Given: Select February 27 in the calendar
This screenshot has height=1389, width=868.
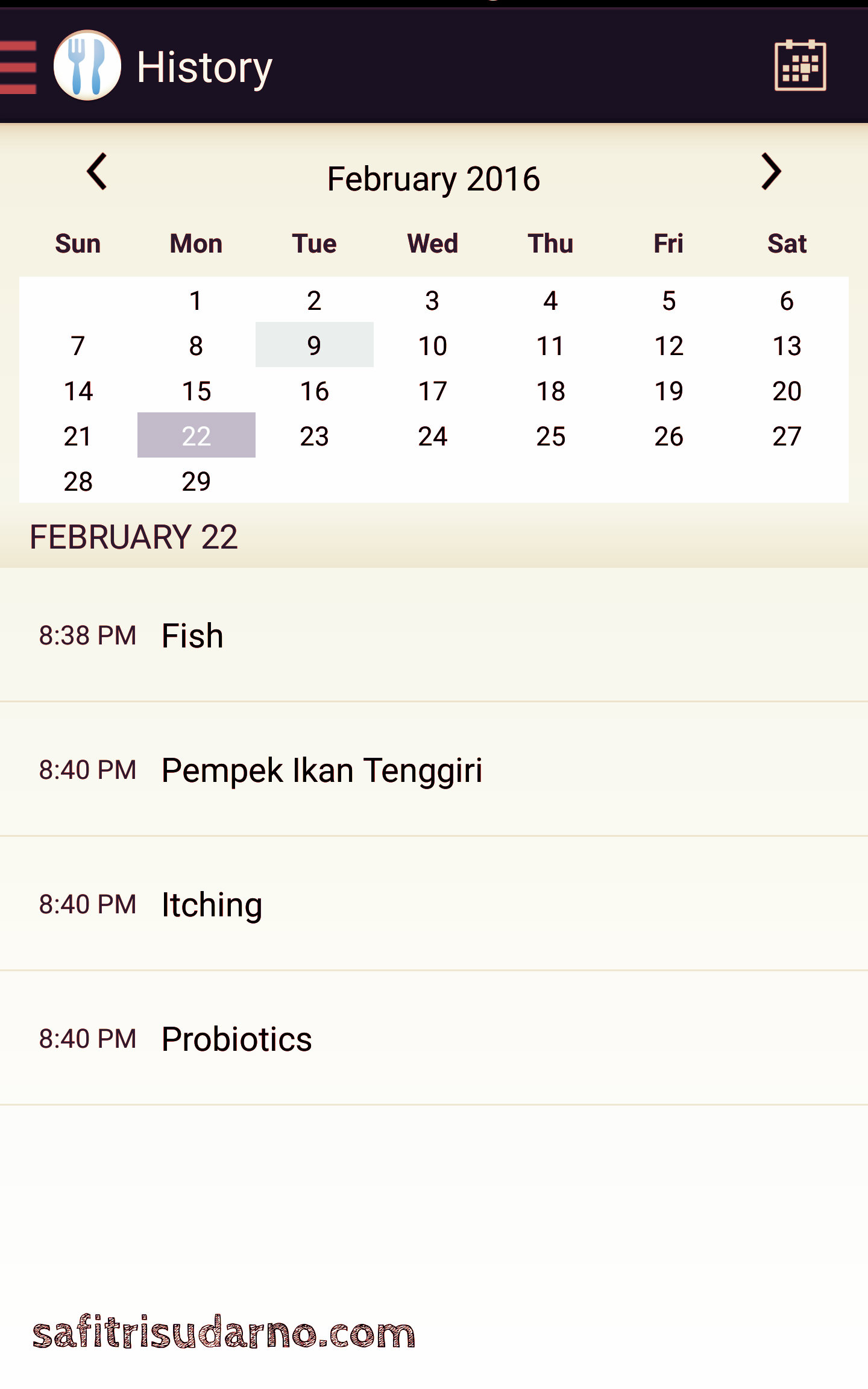Looking at the screenshot, I should coord(787,436).
